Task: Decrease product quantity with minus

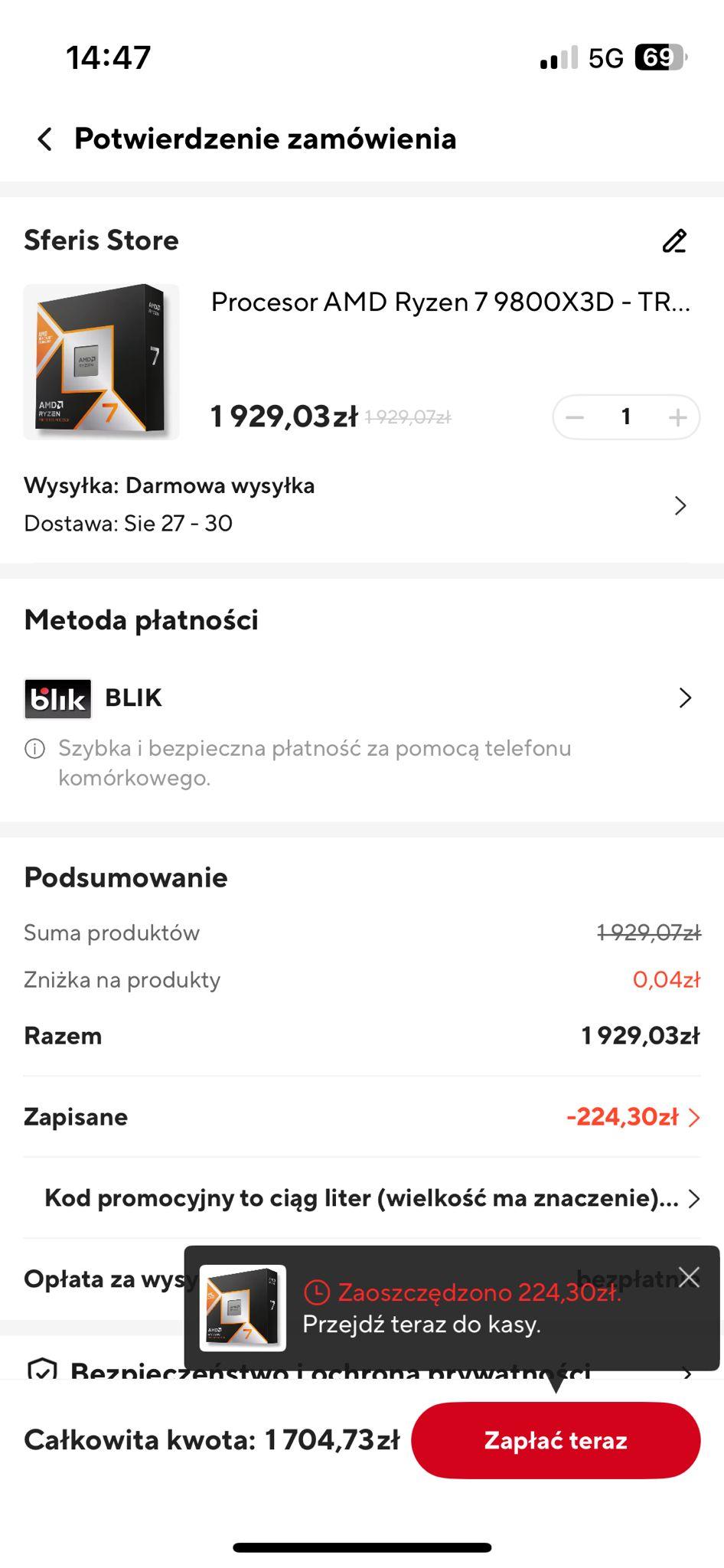Action: [x=576, y=417]
